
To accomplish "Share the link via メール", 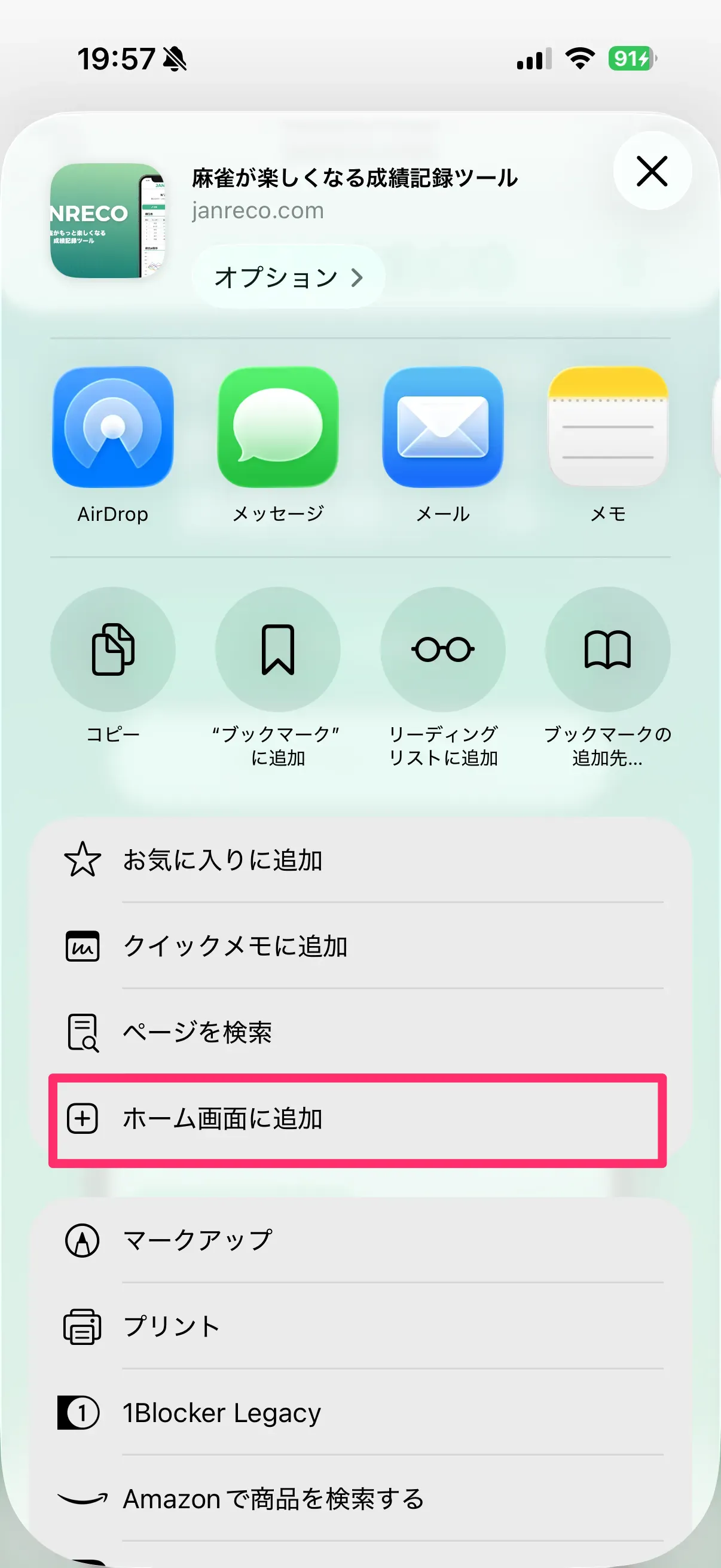I will coord(443,429).
